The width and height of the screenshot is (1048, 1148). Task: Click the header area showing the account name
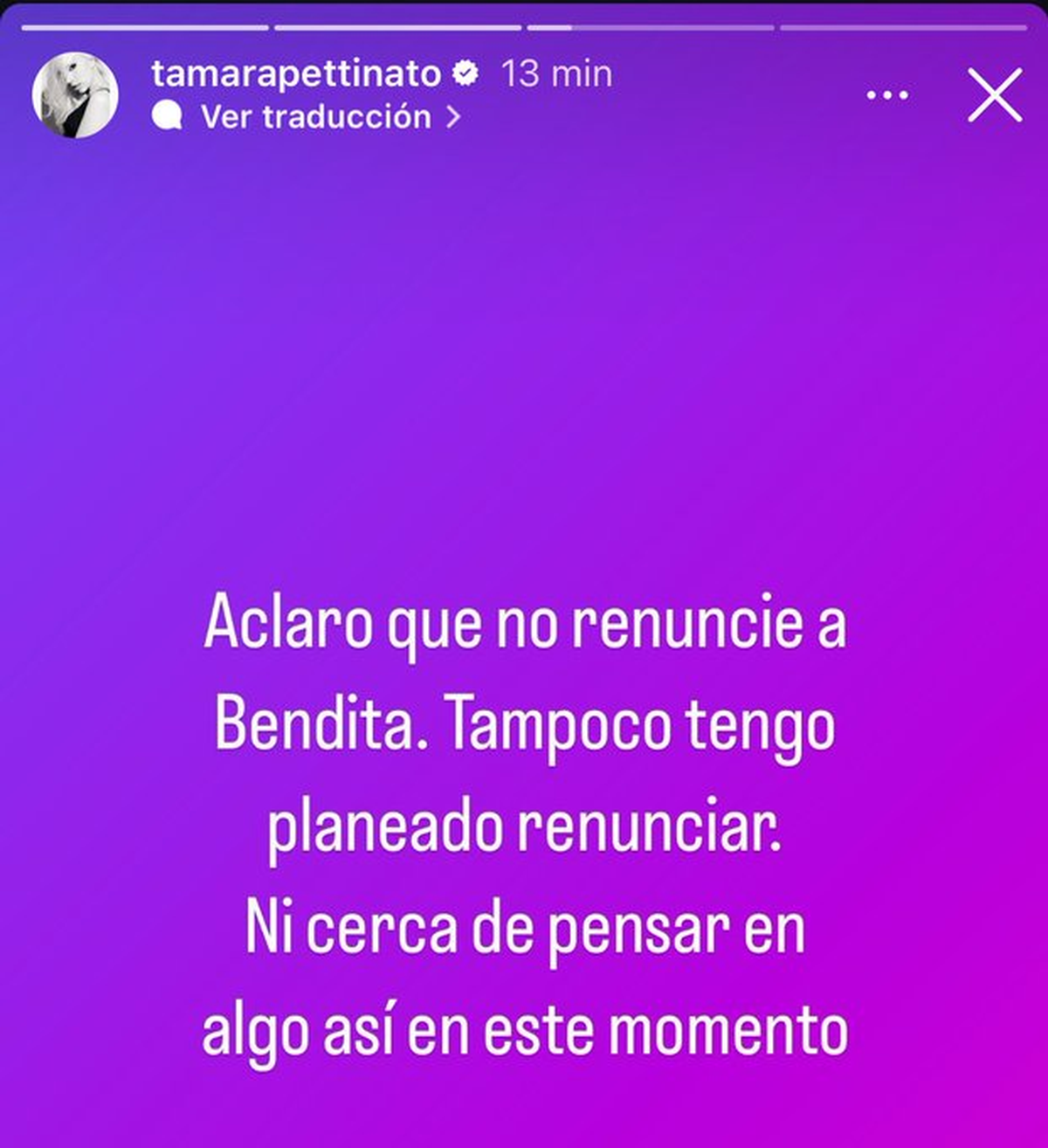point(297,74)
